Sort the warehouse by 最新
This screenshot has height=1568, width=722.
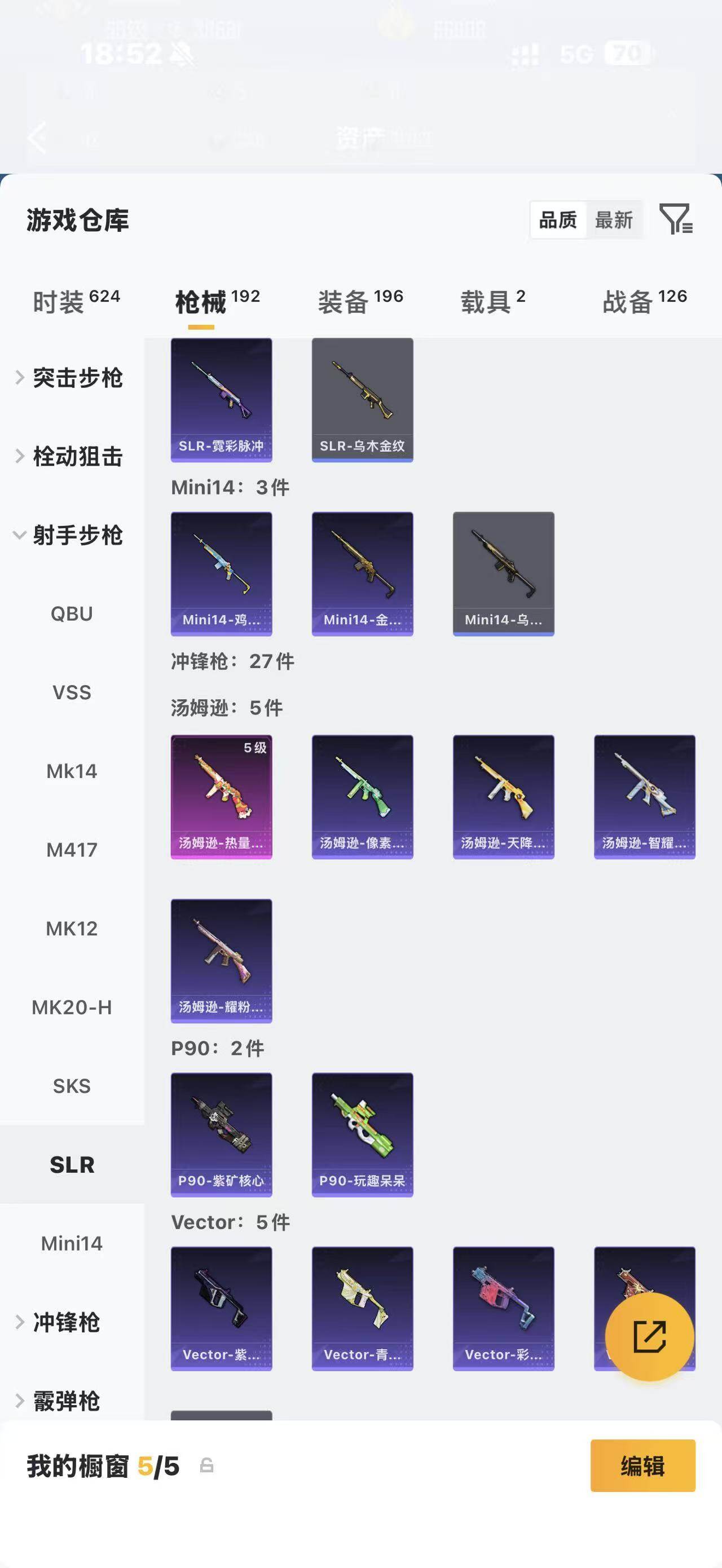pos(614,220)
